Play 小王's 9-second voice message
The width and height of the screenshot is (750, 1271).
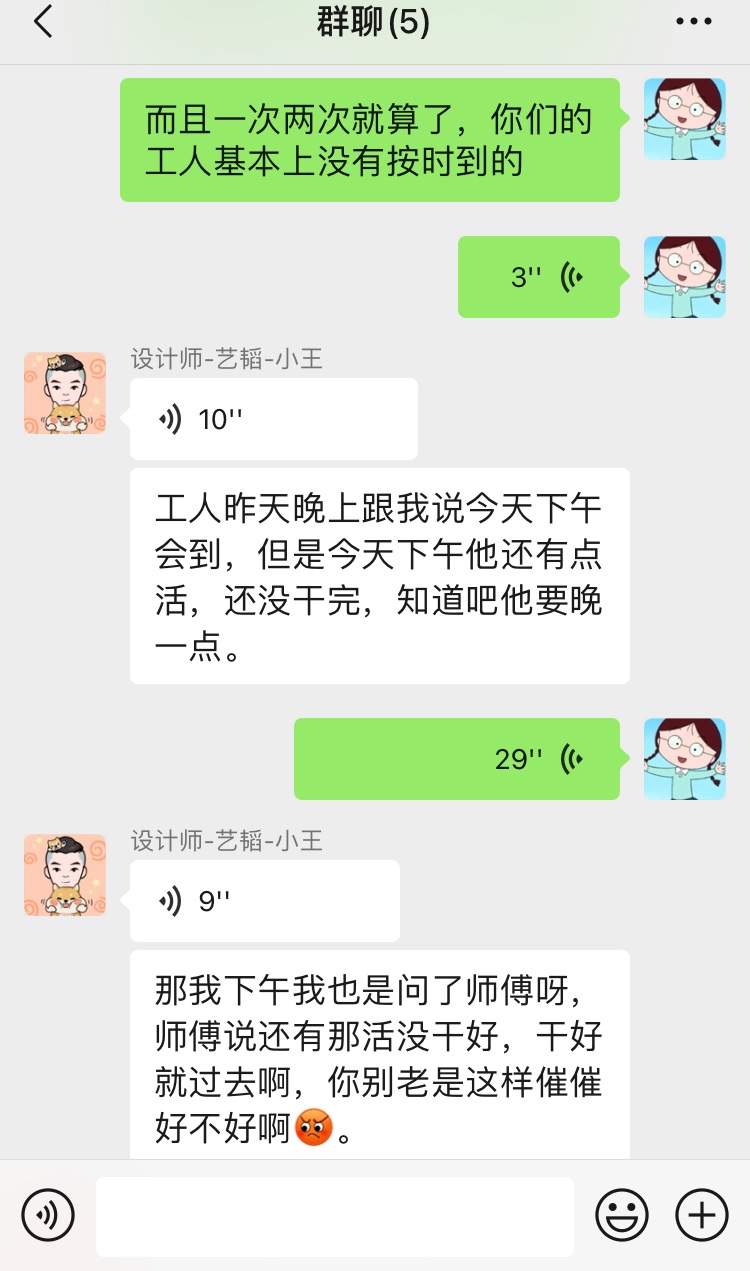[264, 901]
